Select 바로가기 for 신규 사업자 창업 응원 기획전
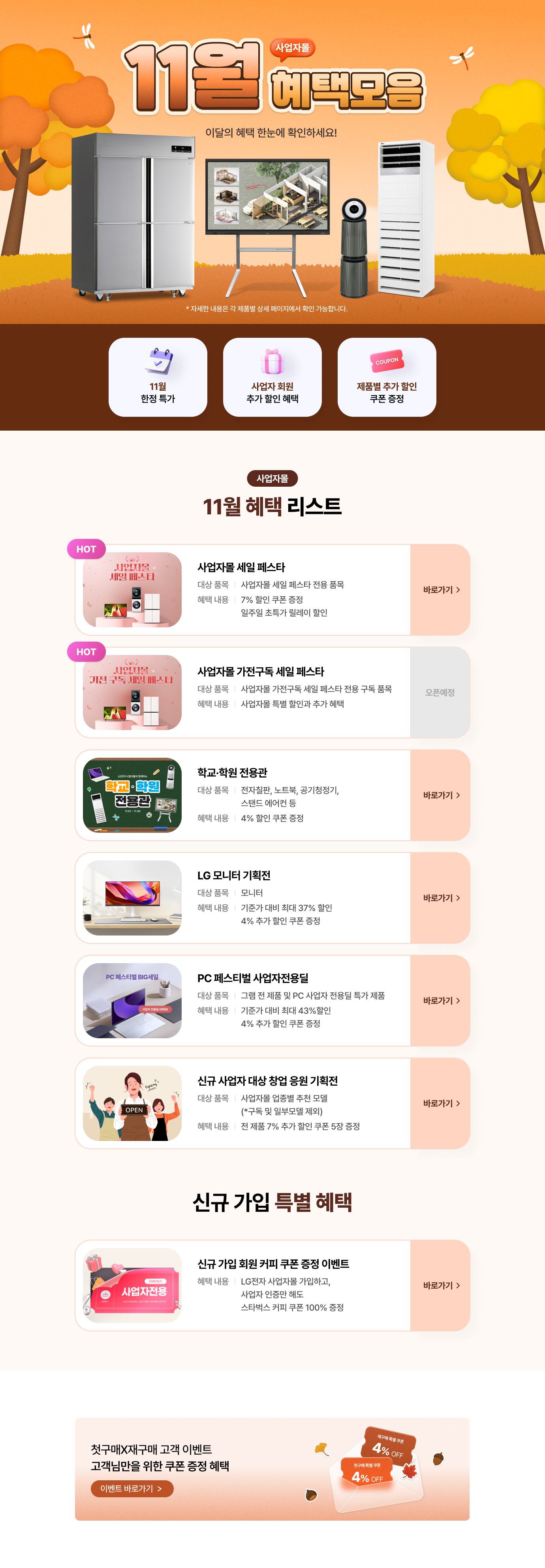Screen dimensions: 545x1568 440,1103
